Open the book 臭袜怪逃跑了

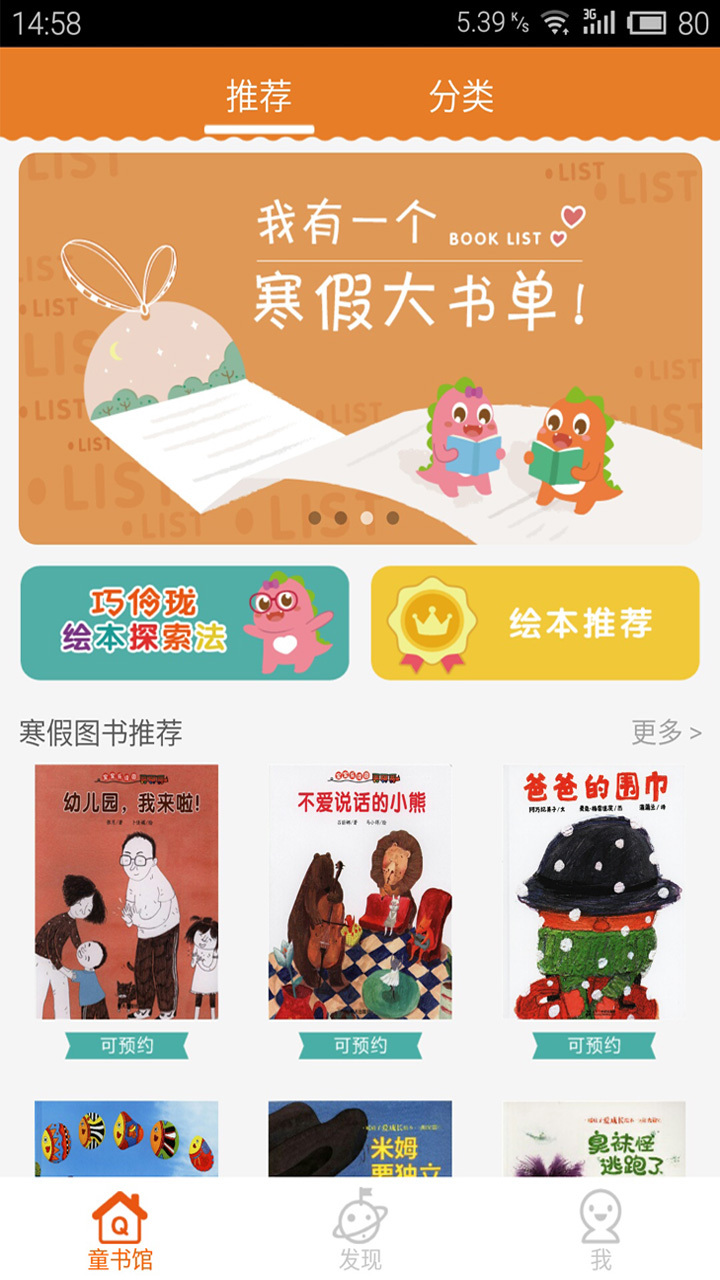click(594, 1138)
